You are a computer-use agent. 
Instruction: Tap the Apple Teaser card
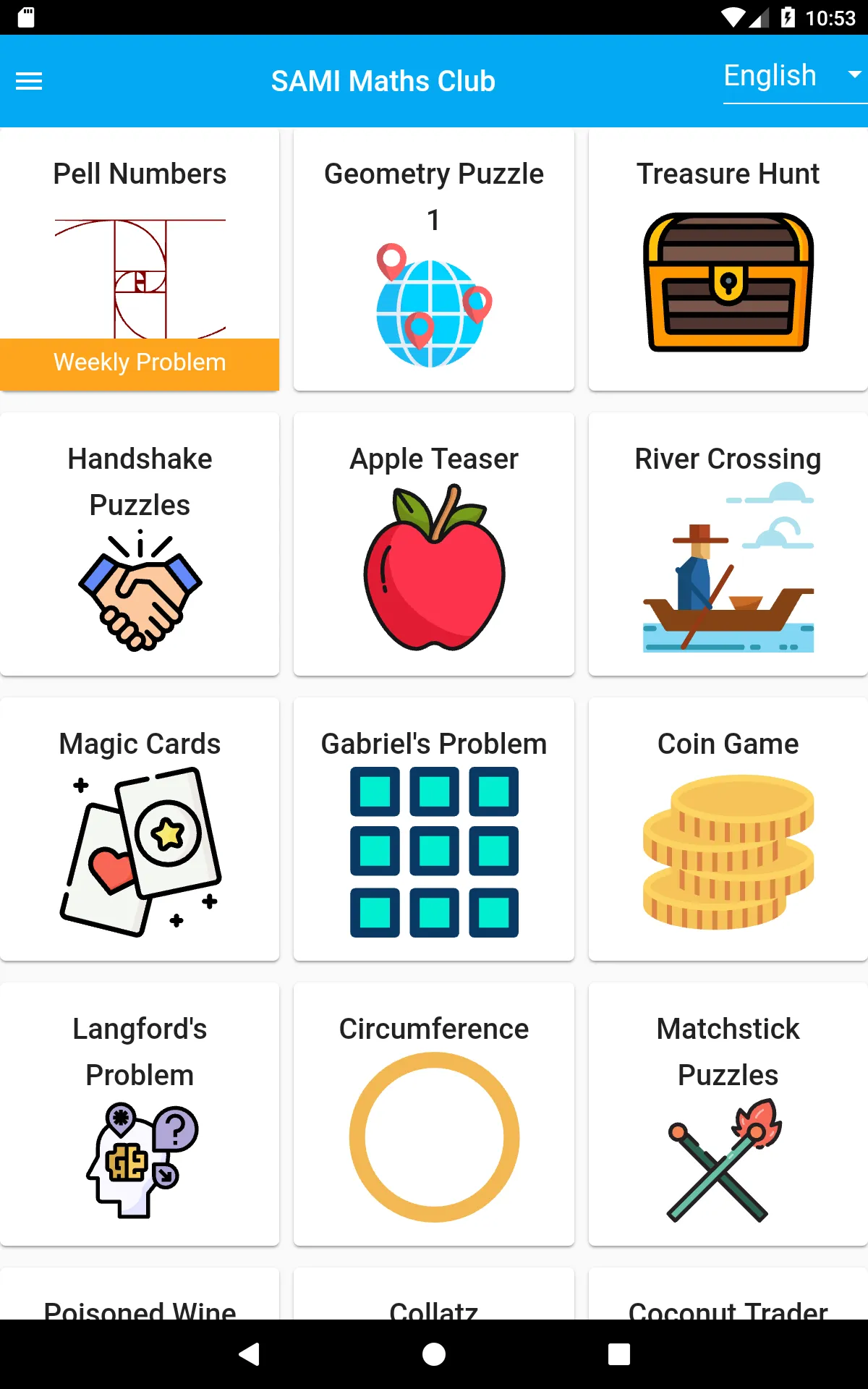[x=434, y=544]
